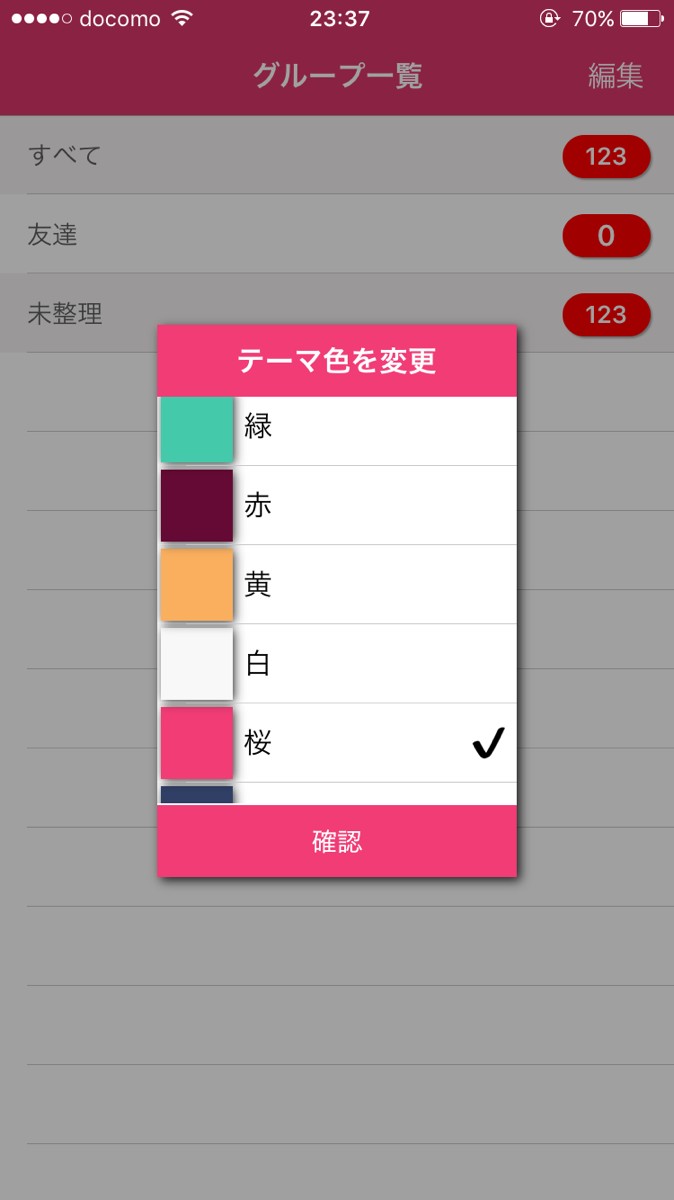The width and height of the screenshot is (674, 1200).
Task: Select the 白 white theme color
Action: 337,663
